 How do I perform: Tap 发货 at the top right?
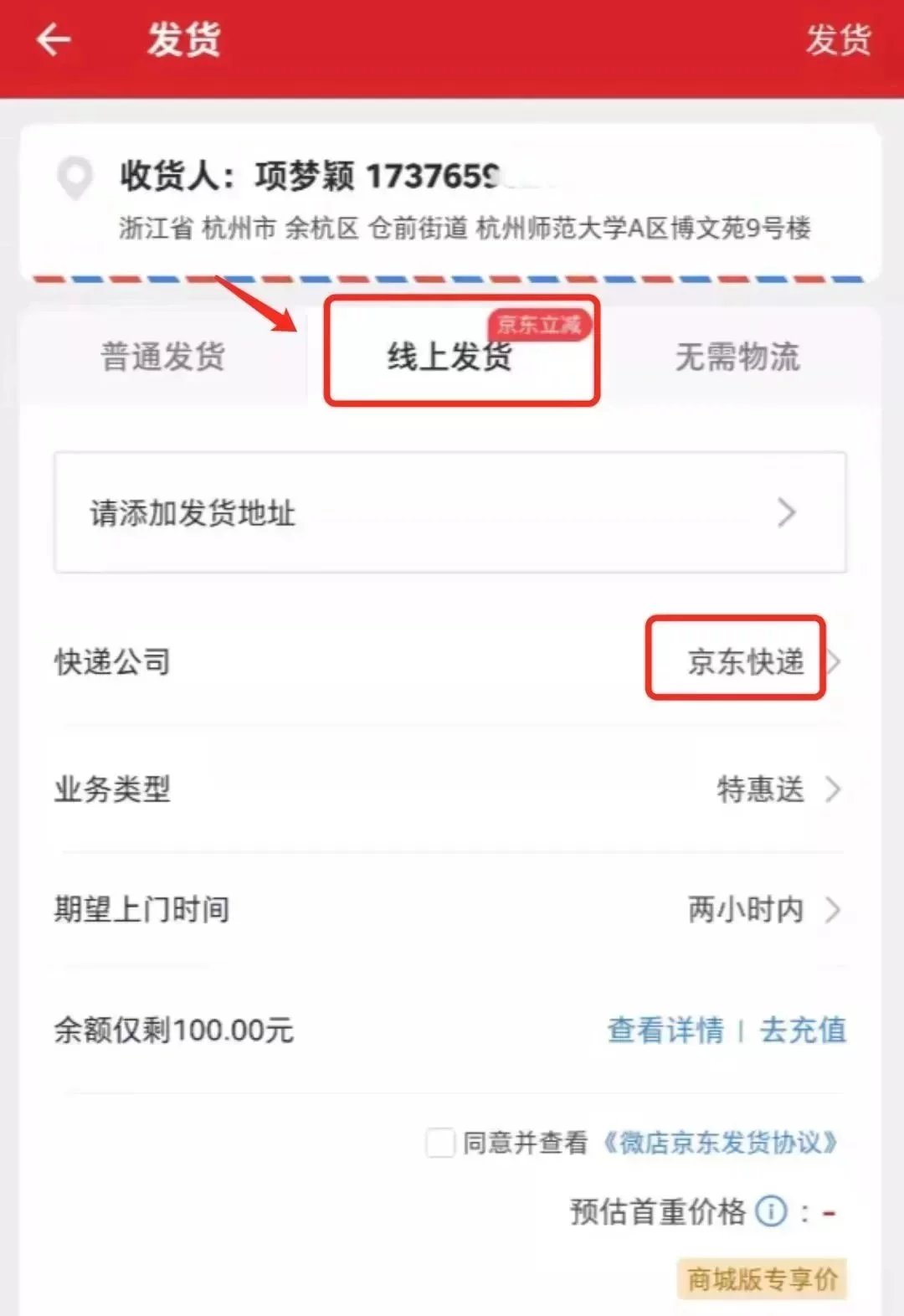pyautogui.click(x=838, y=39)
